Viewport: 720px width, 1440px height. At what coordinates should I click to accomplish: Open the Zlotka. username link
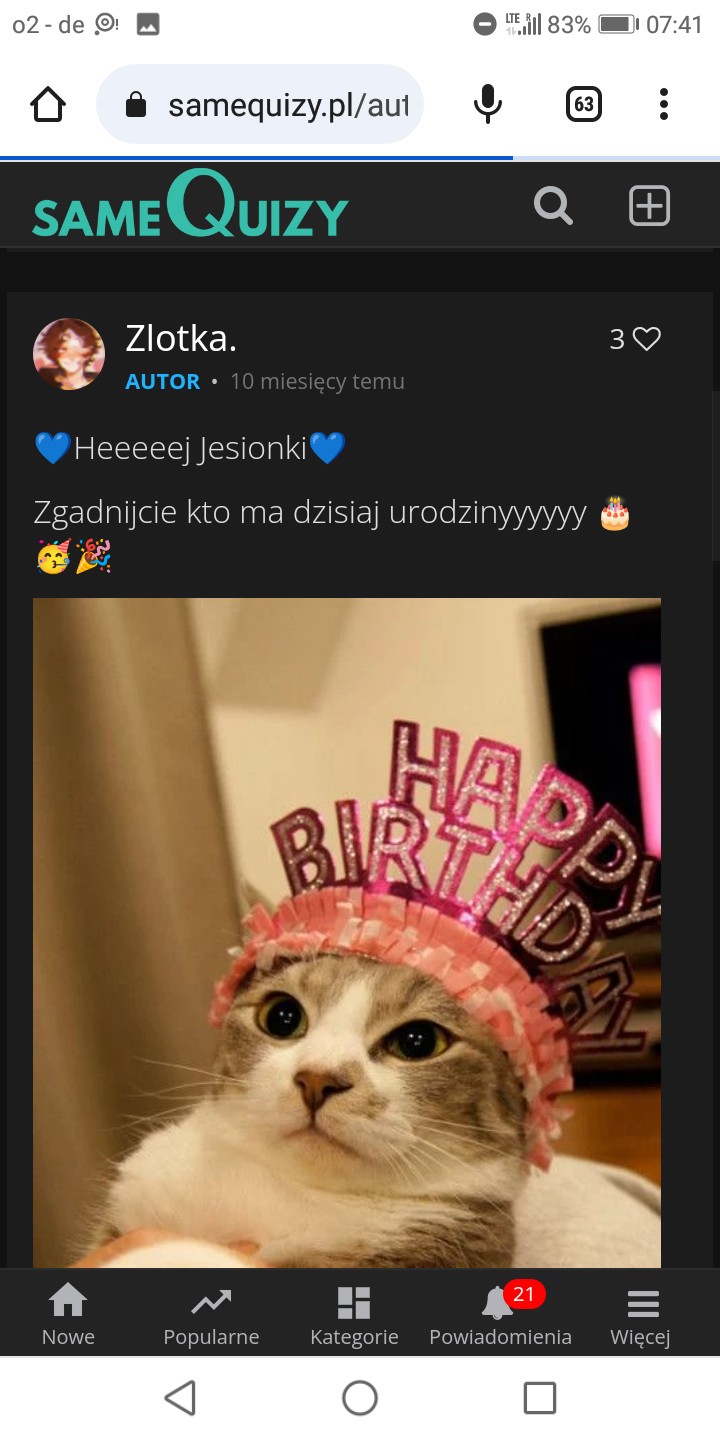tap(181, 339)
